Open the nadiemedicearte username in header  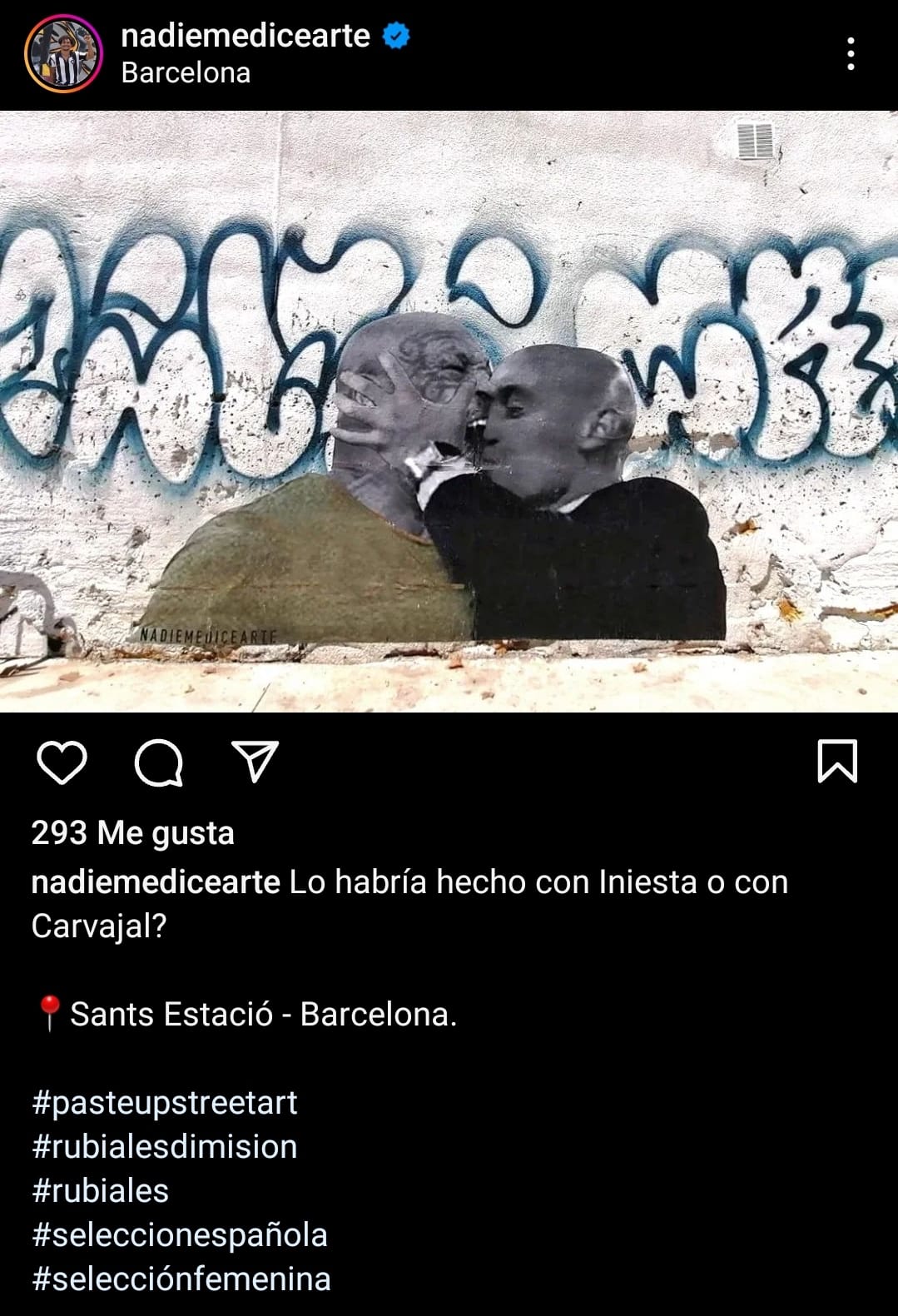click(246, 36)
